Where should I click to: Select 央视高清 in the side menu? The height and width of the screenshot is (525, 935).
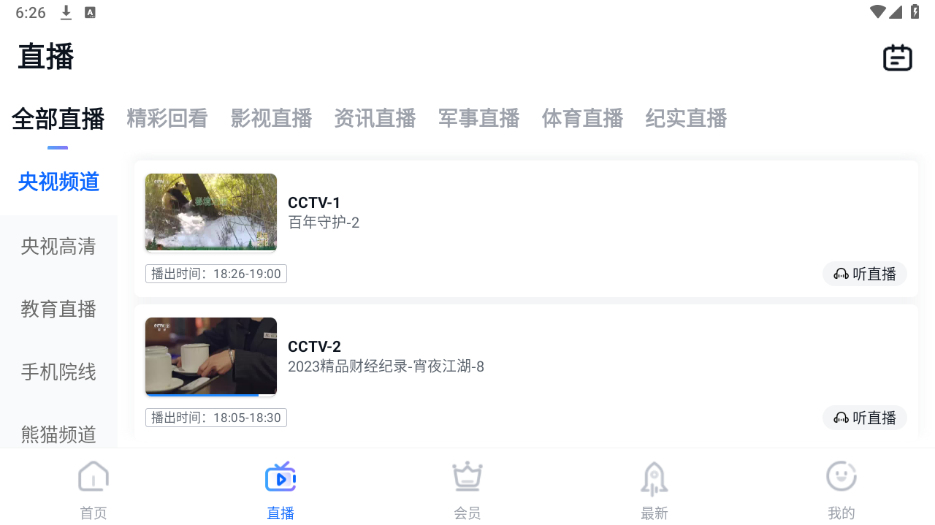tap(58, 246)
